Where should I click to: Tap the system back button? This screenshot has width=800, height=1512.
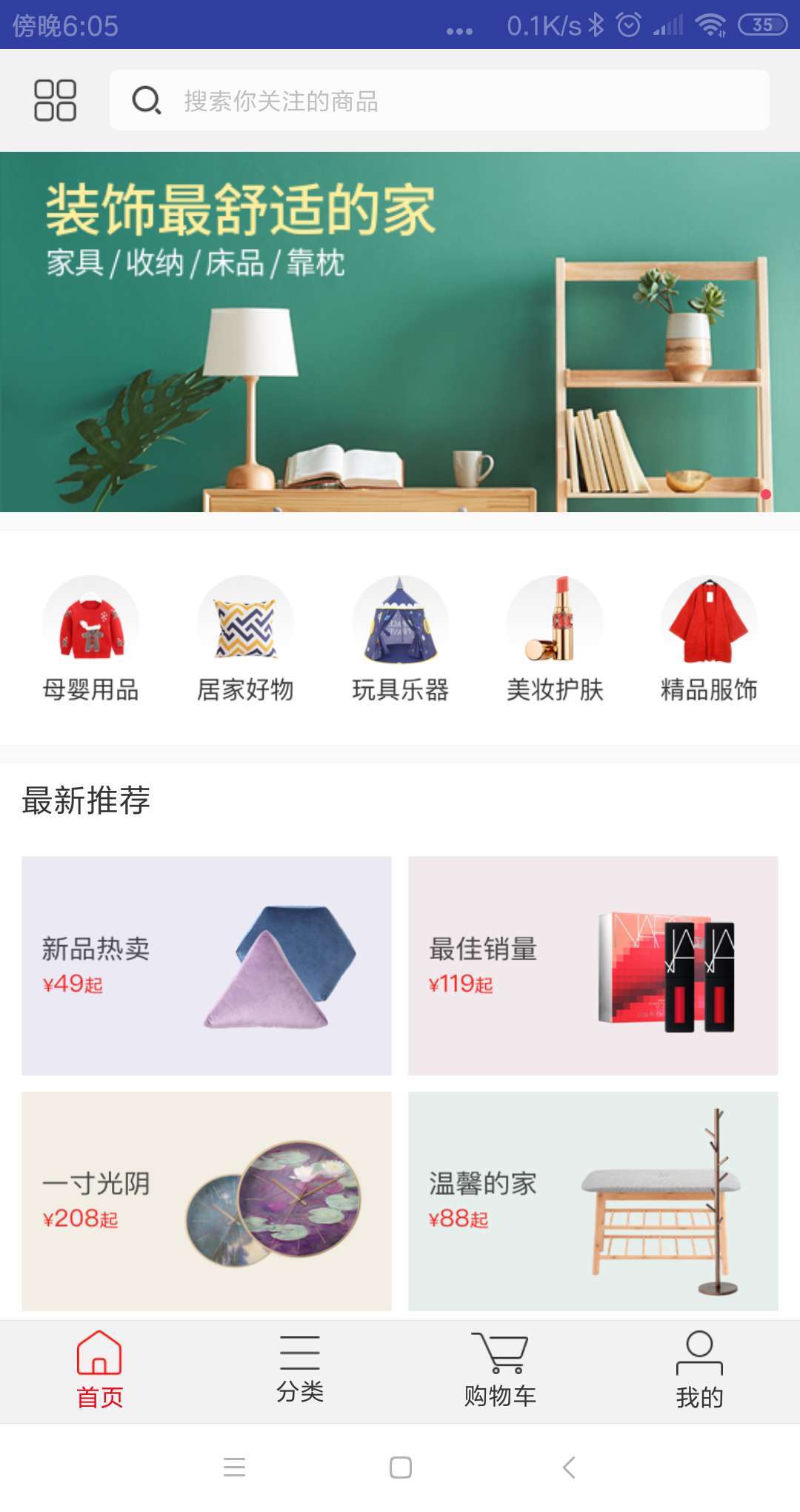tap(569, 1468)
